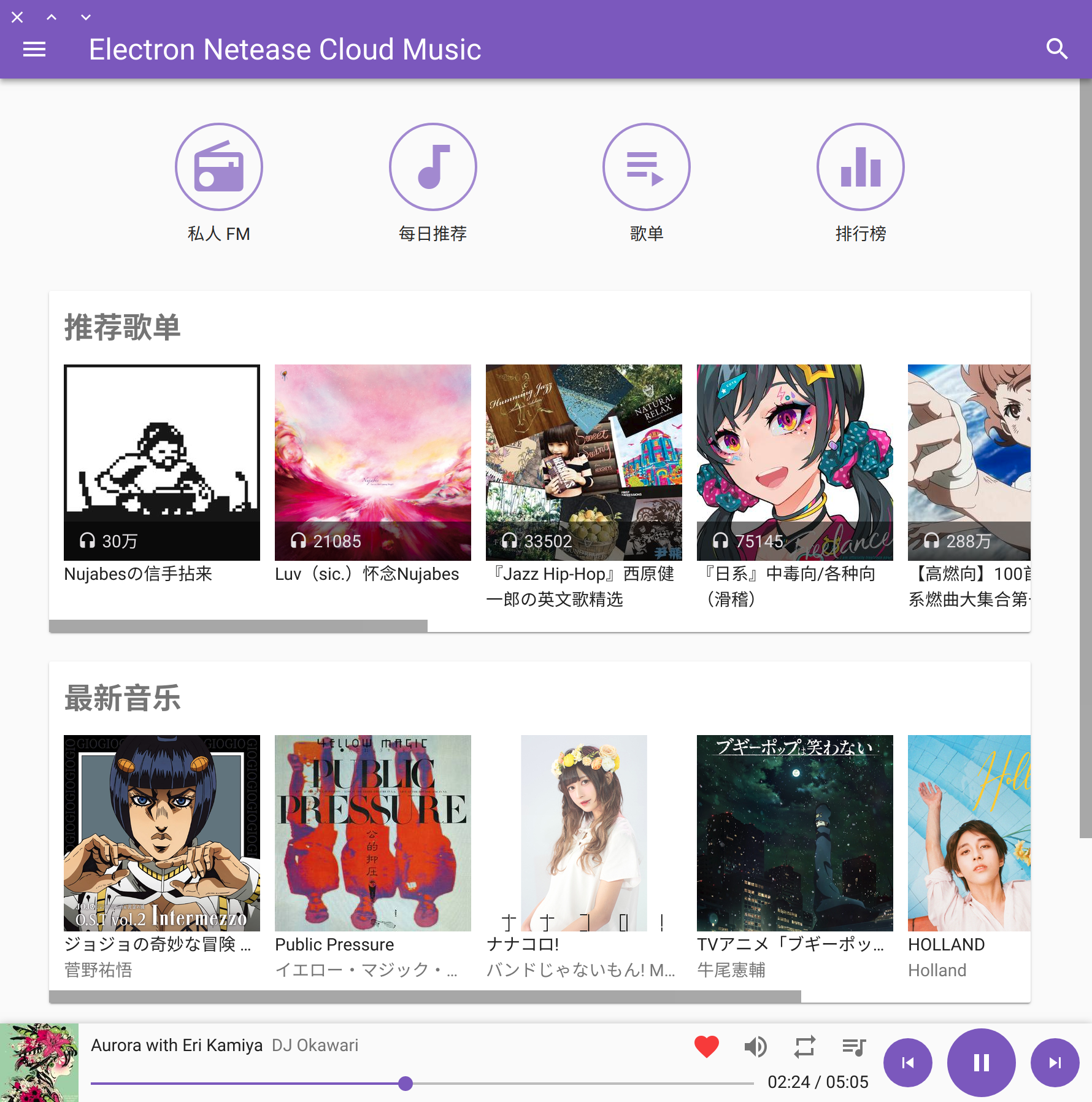Image resolution: width=1092 pixels, height=1102 pixels.
Task: Open the 排行榜 charts
Action: (860, 167)
